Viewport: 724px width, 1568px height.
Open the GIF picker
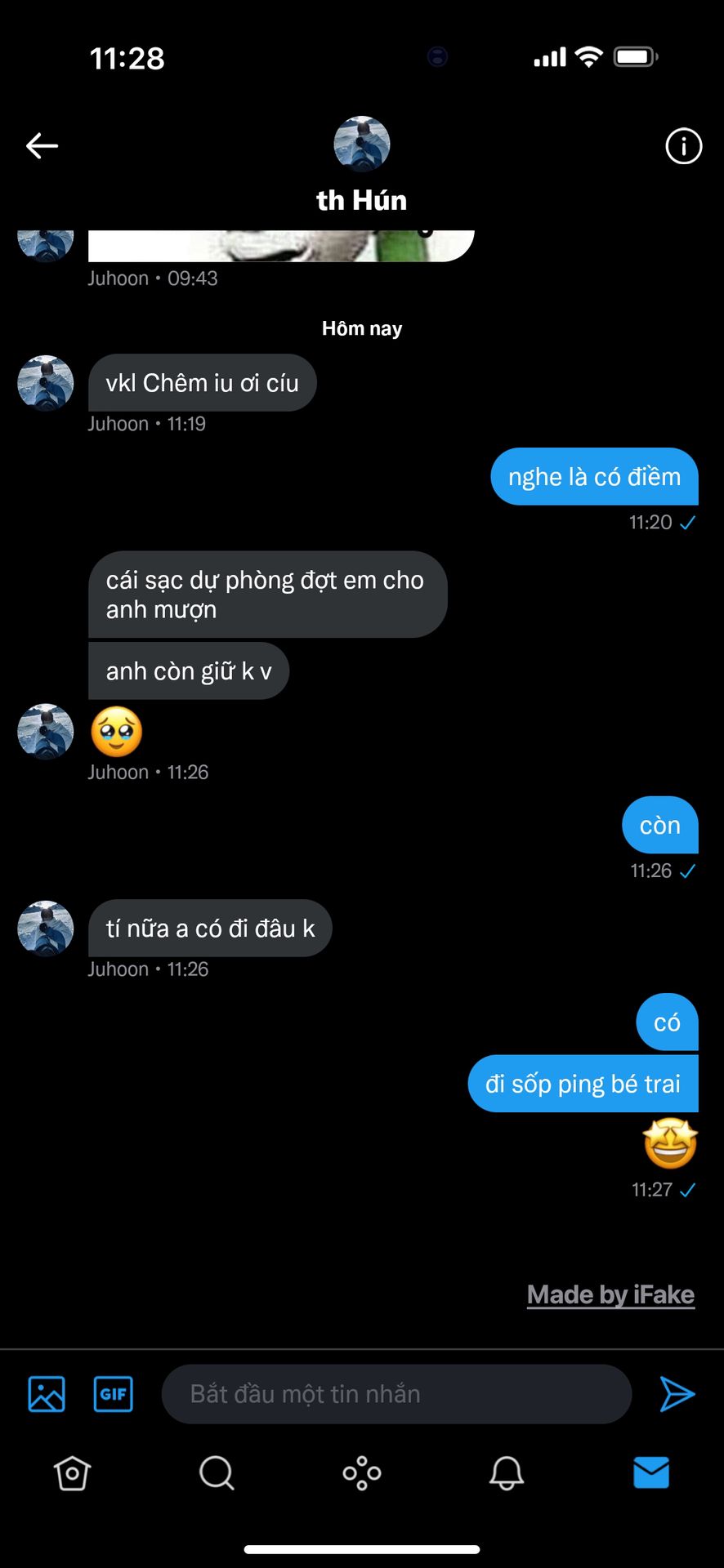coord(114,1394)
